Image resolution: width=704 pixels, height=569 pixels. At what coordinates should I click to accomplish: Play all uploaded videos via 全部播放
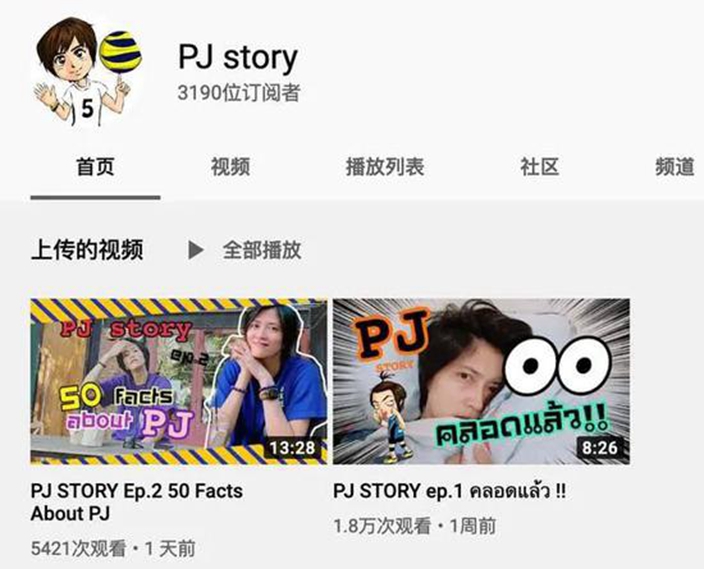tap(248, 249)
